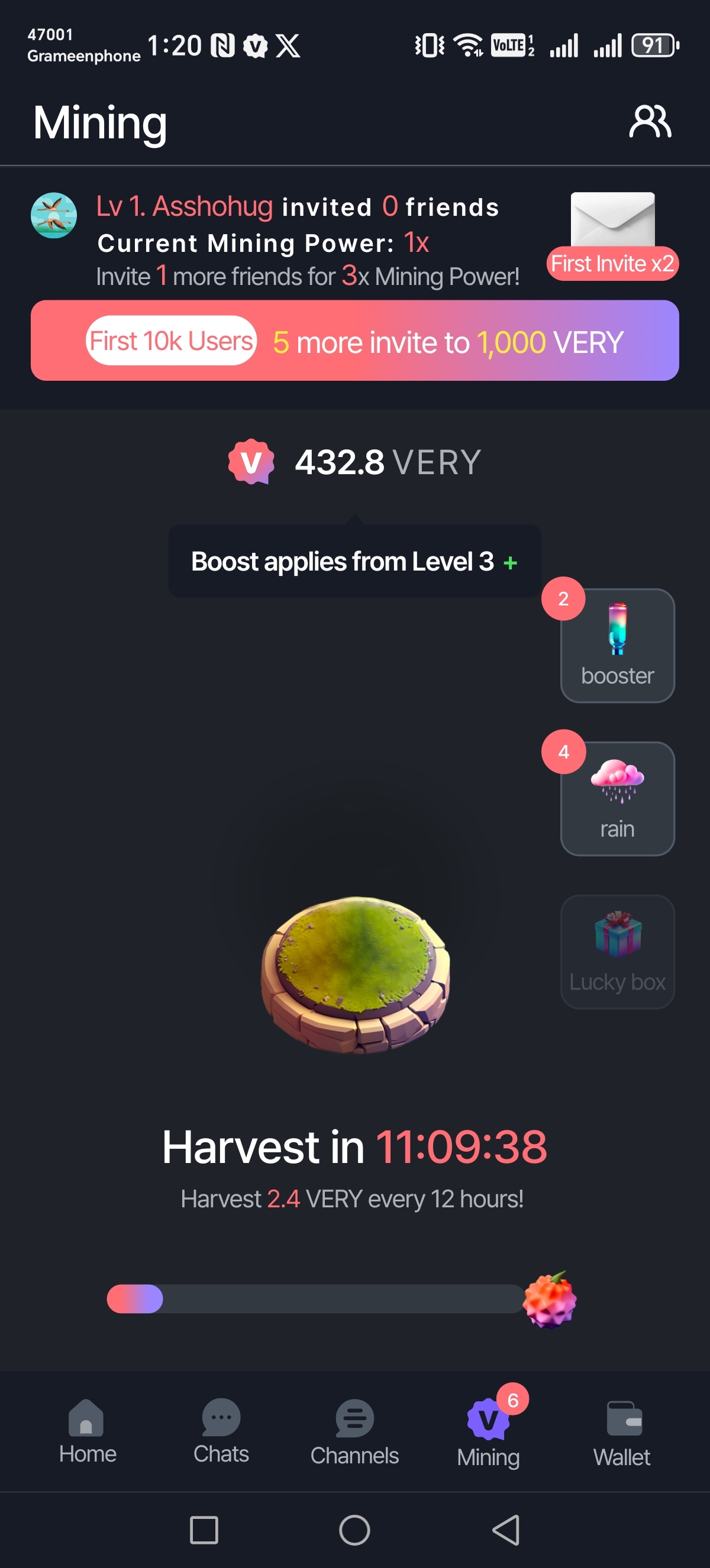The image size is (710, 1568).
Task: Open recent apps from the navigation bar
Action: tap(204, 1530)
